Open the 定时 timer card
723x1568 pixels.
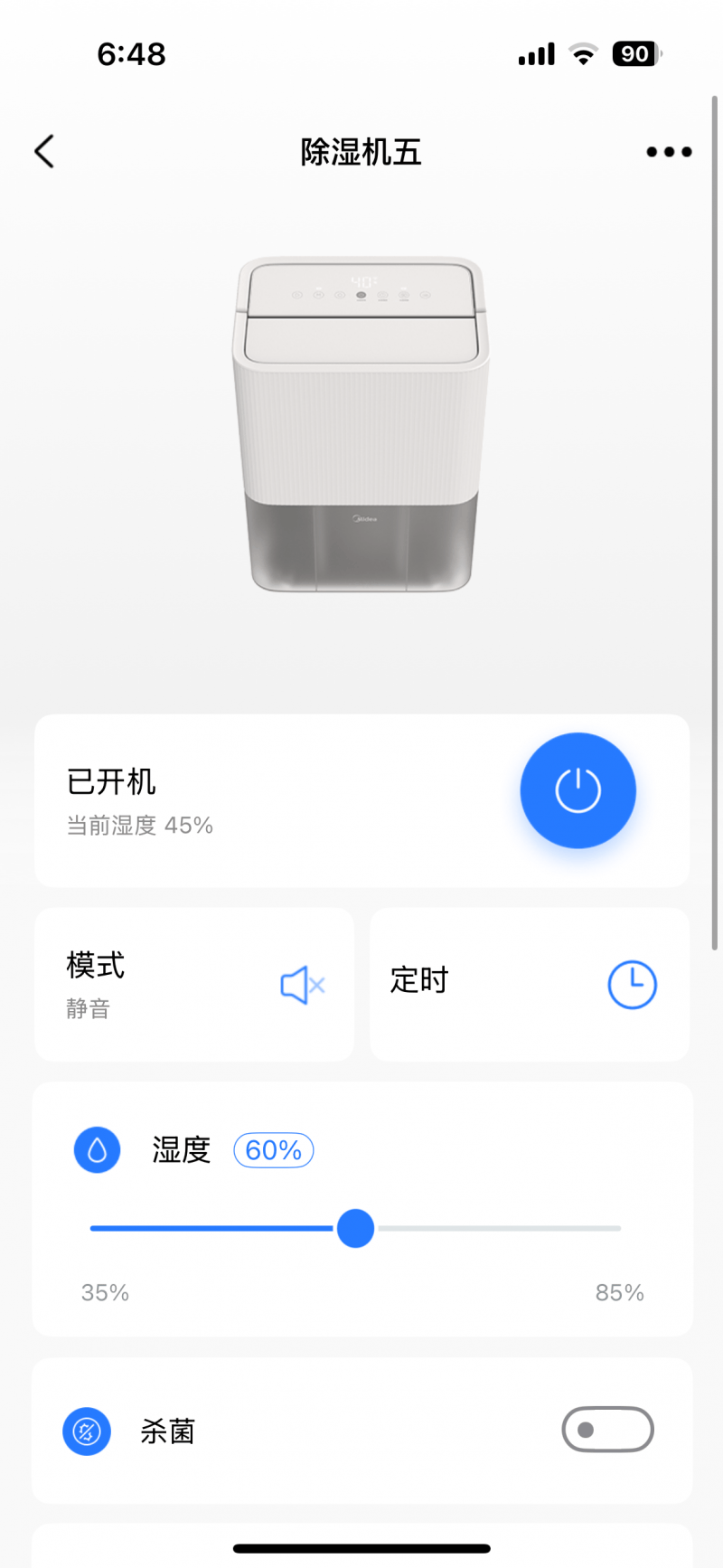[530, 984]
